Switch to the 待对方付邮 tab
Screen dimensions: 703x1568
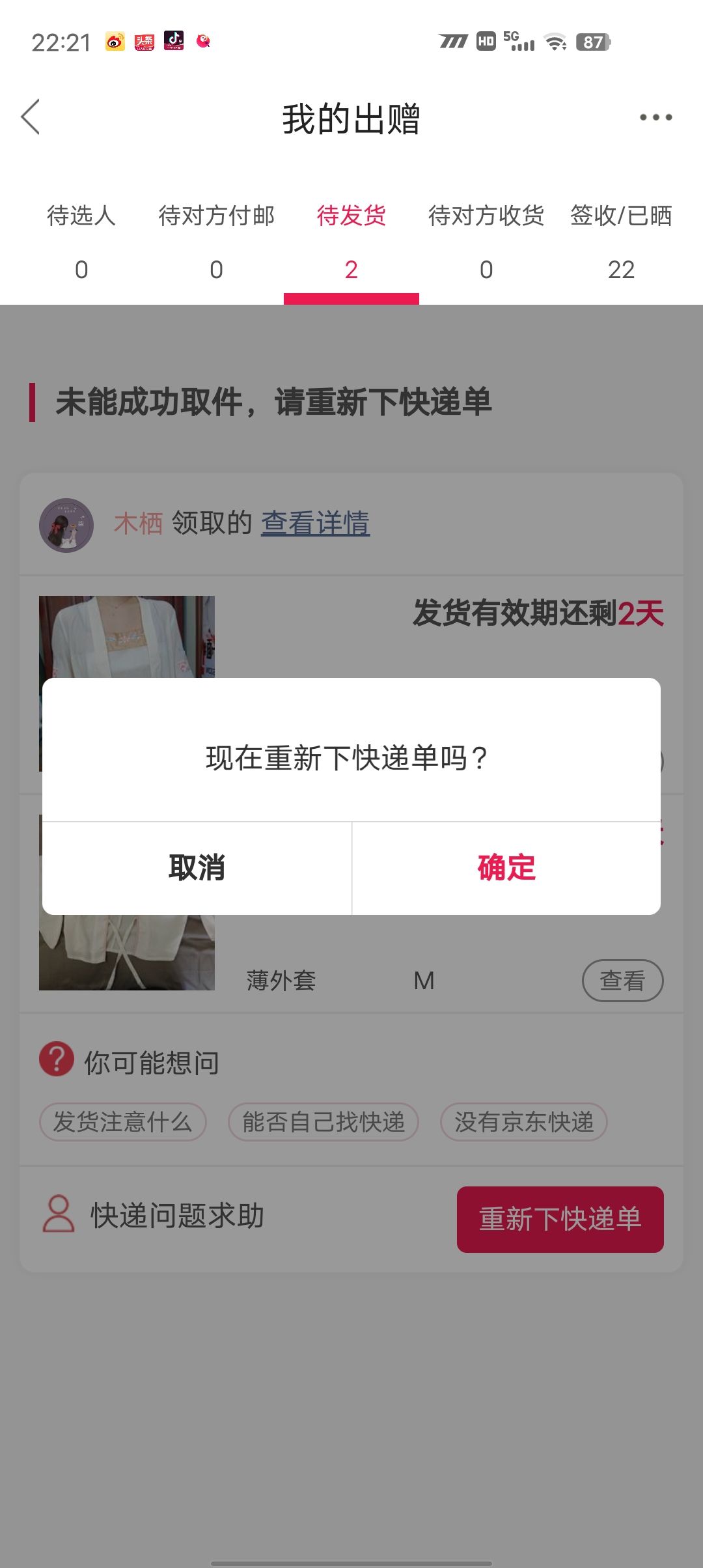click(x=216, y=242)
